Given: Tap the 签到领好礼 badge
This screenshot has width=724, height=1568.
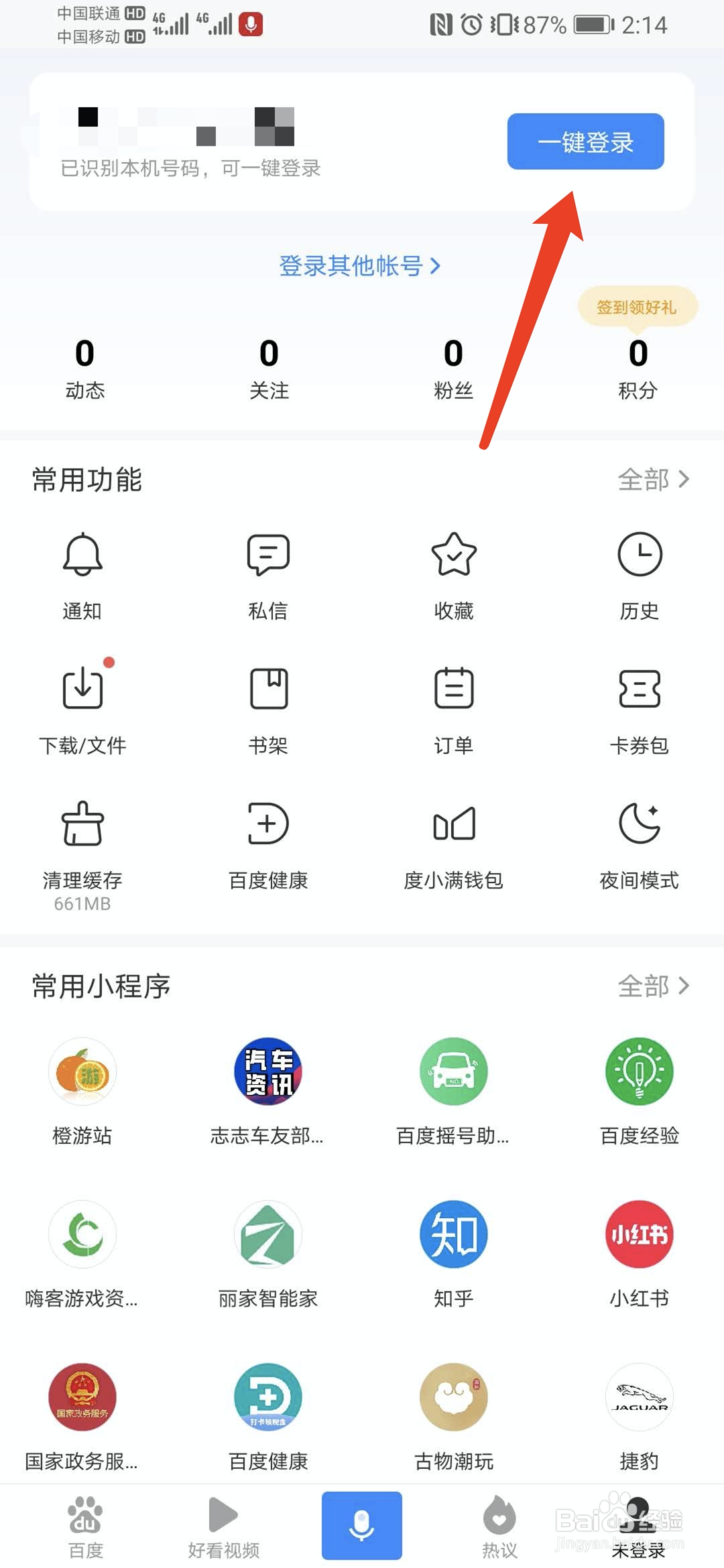Looking at the screenshot, I should tap(637, 308).
